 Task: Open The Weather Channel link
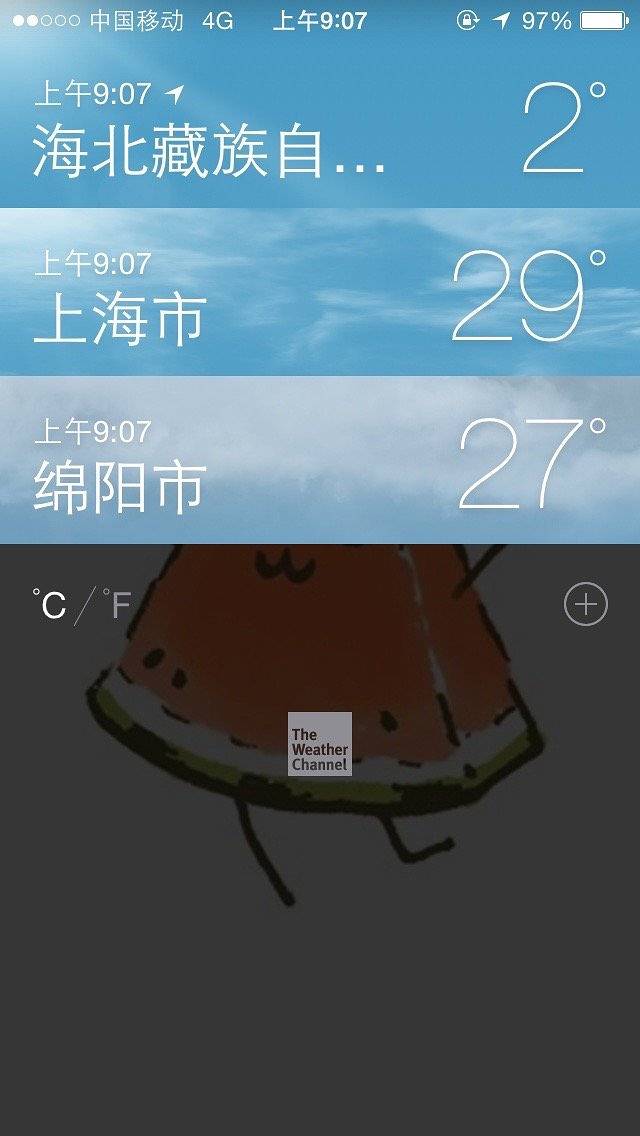pyautogui.click(x=320, y=744)
